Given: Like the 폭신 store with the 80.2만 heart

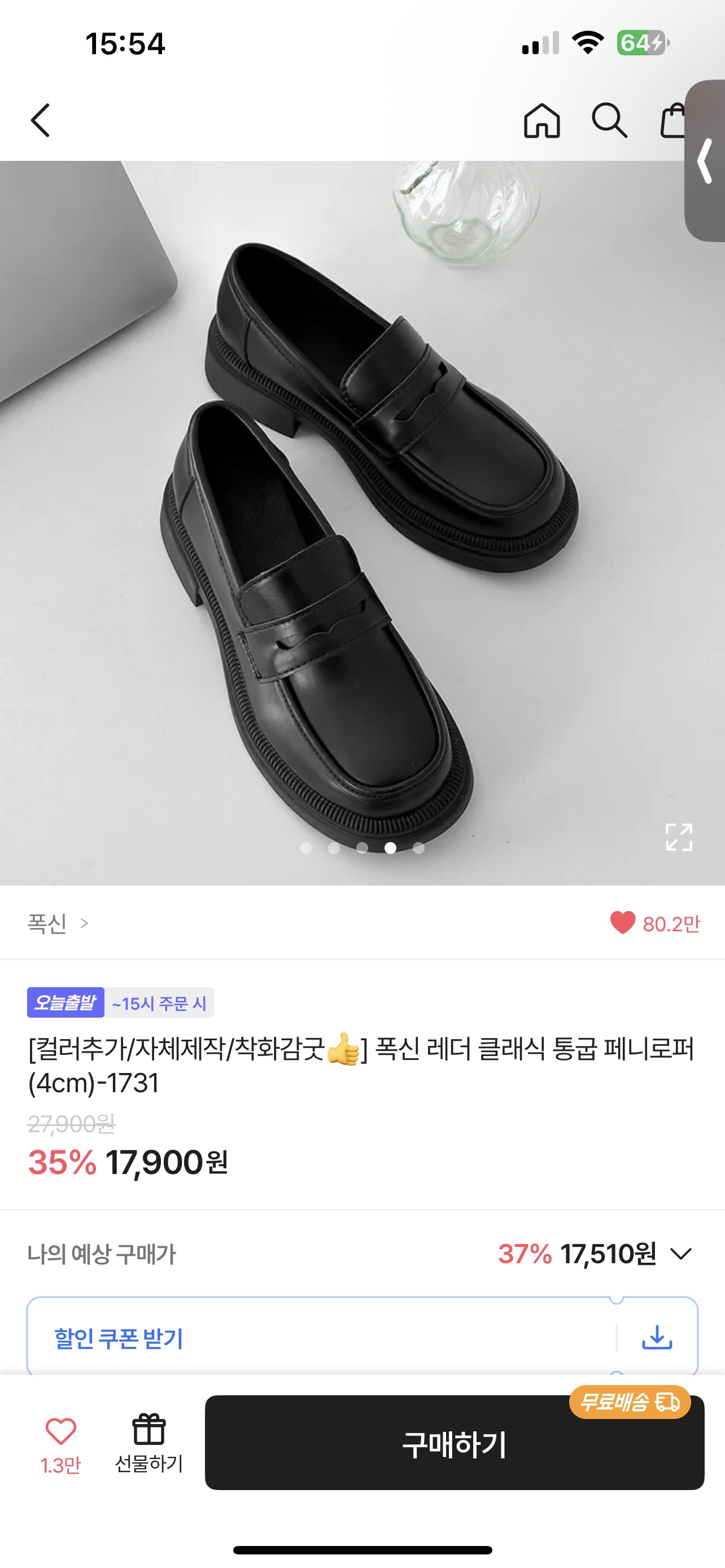Looking at the screenshot, I should [x=623, y=923].
